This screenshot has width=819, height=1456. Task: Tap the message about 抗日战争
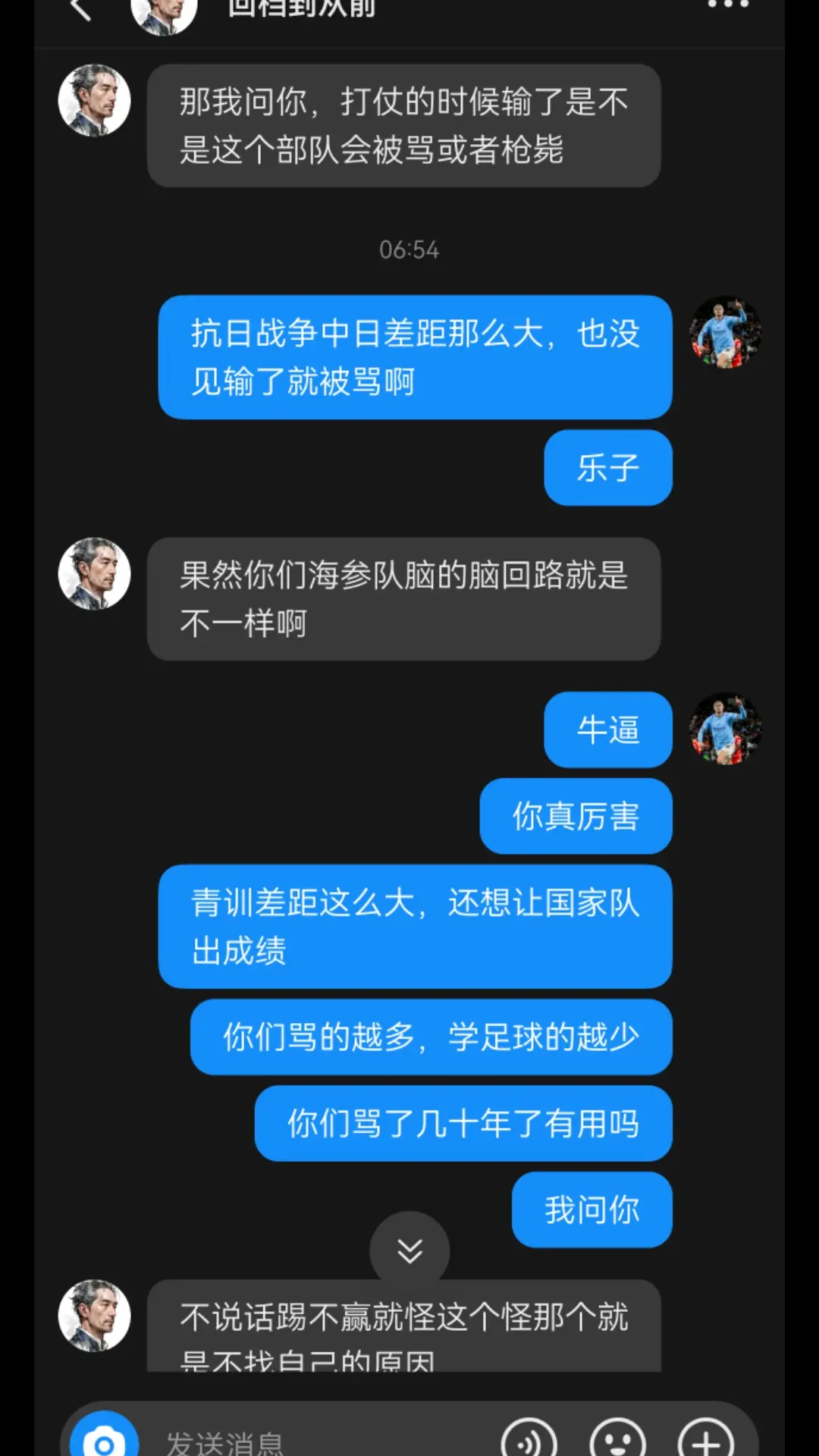point(414,356)
